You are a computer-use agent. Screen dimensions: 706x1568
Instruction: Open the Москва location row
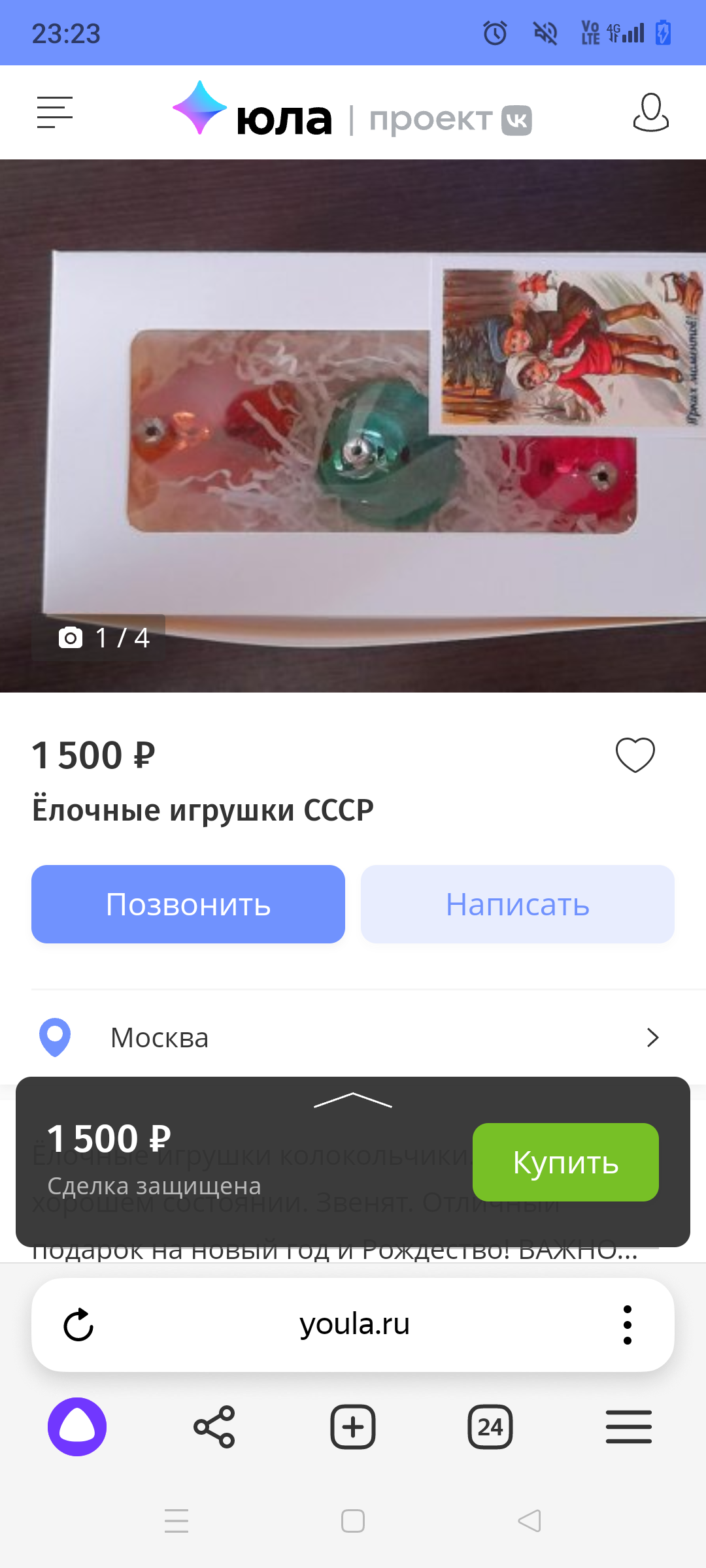(353, 1037)
